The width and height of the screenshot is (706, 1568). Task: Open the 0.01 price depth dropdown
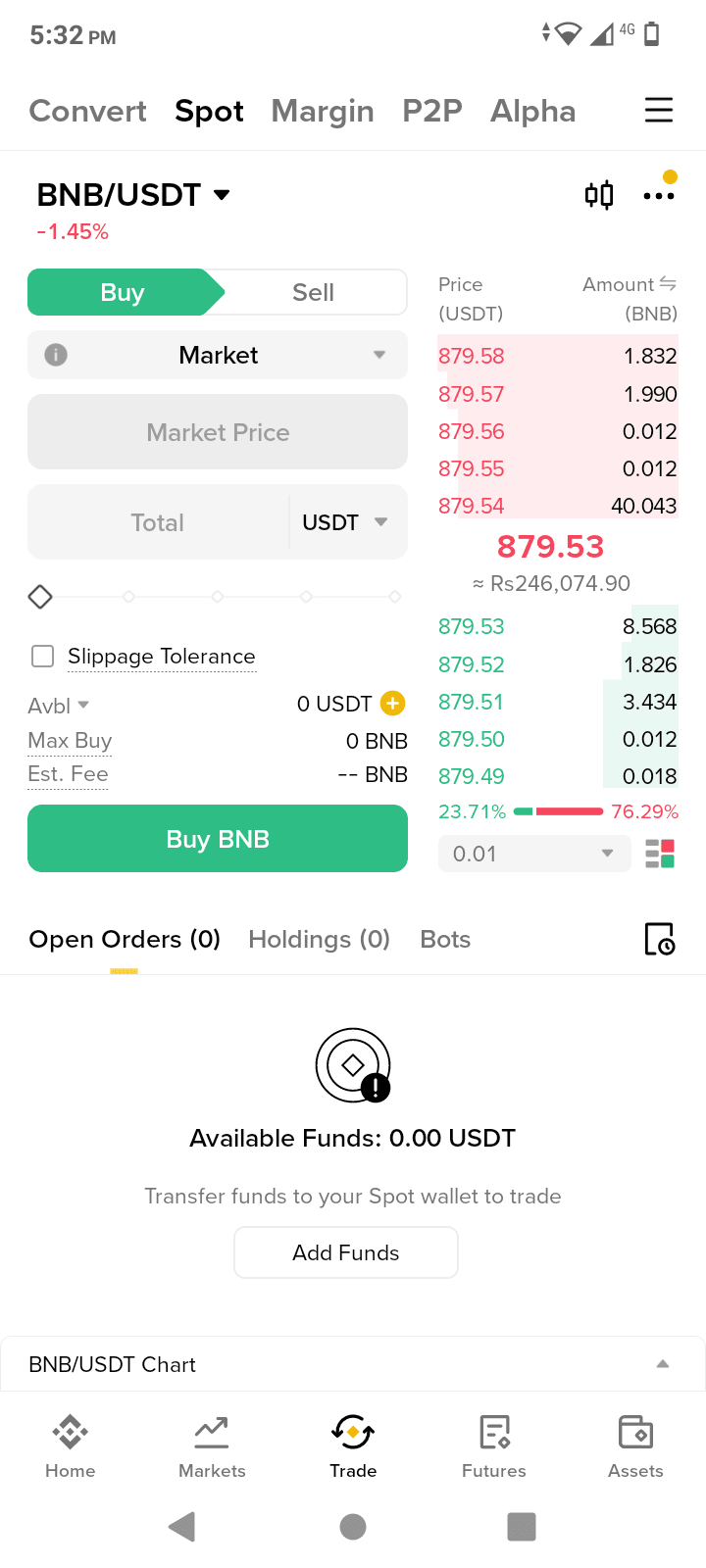(533, 854)
